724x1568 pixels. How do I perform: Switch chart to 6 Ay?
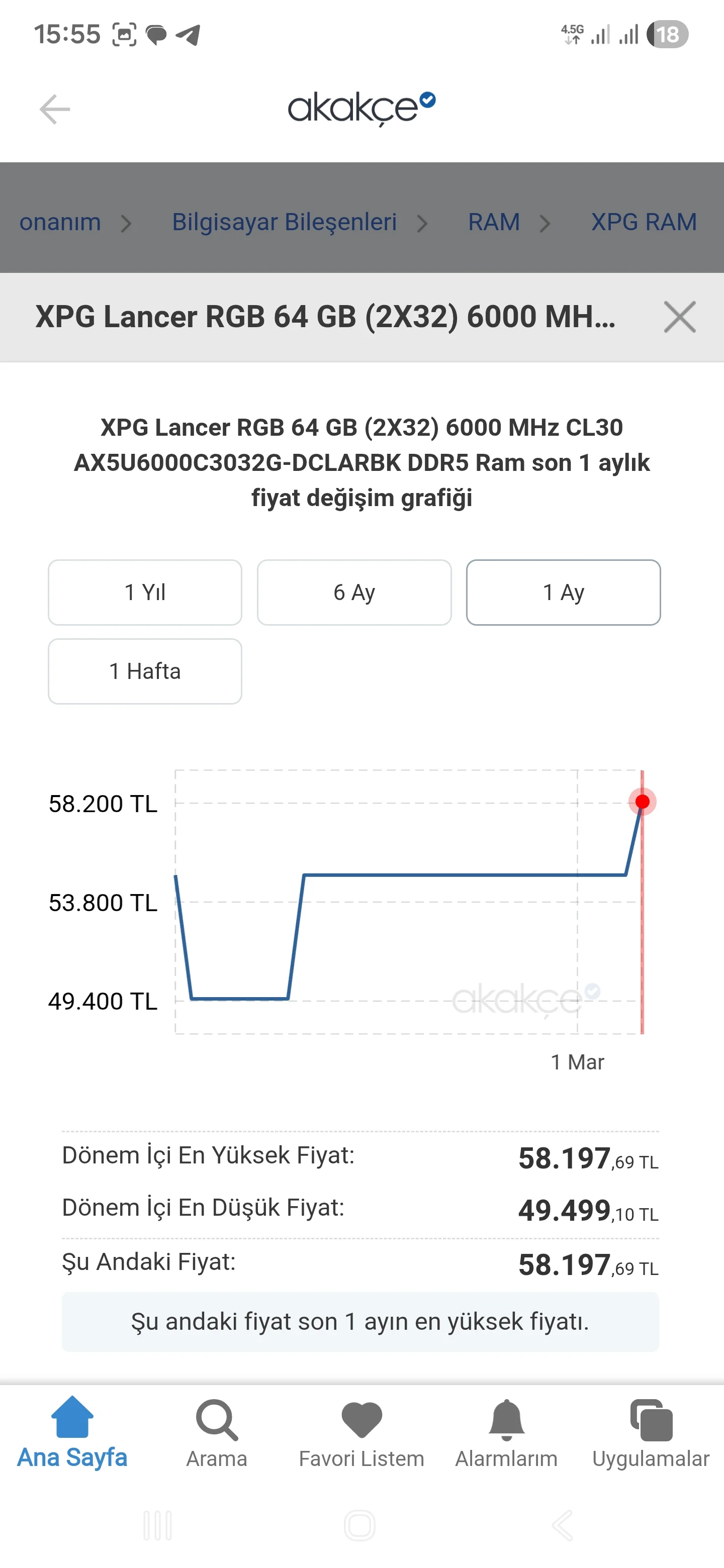pyautogui.click(x=354, y=592)
